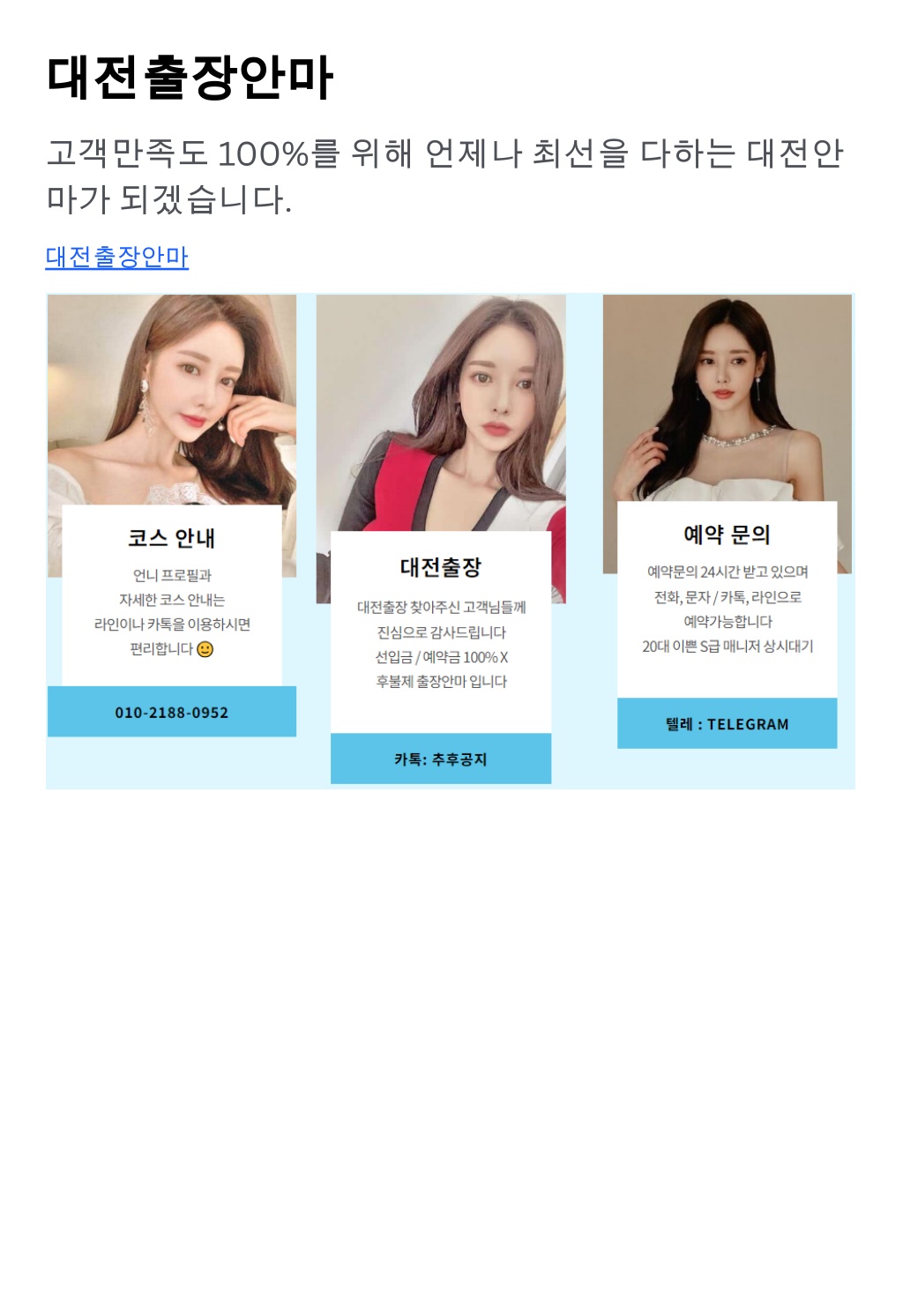Open the banner image below the link

click(450, 541)
